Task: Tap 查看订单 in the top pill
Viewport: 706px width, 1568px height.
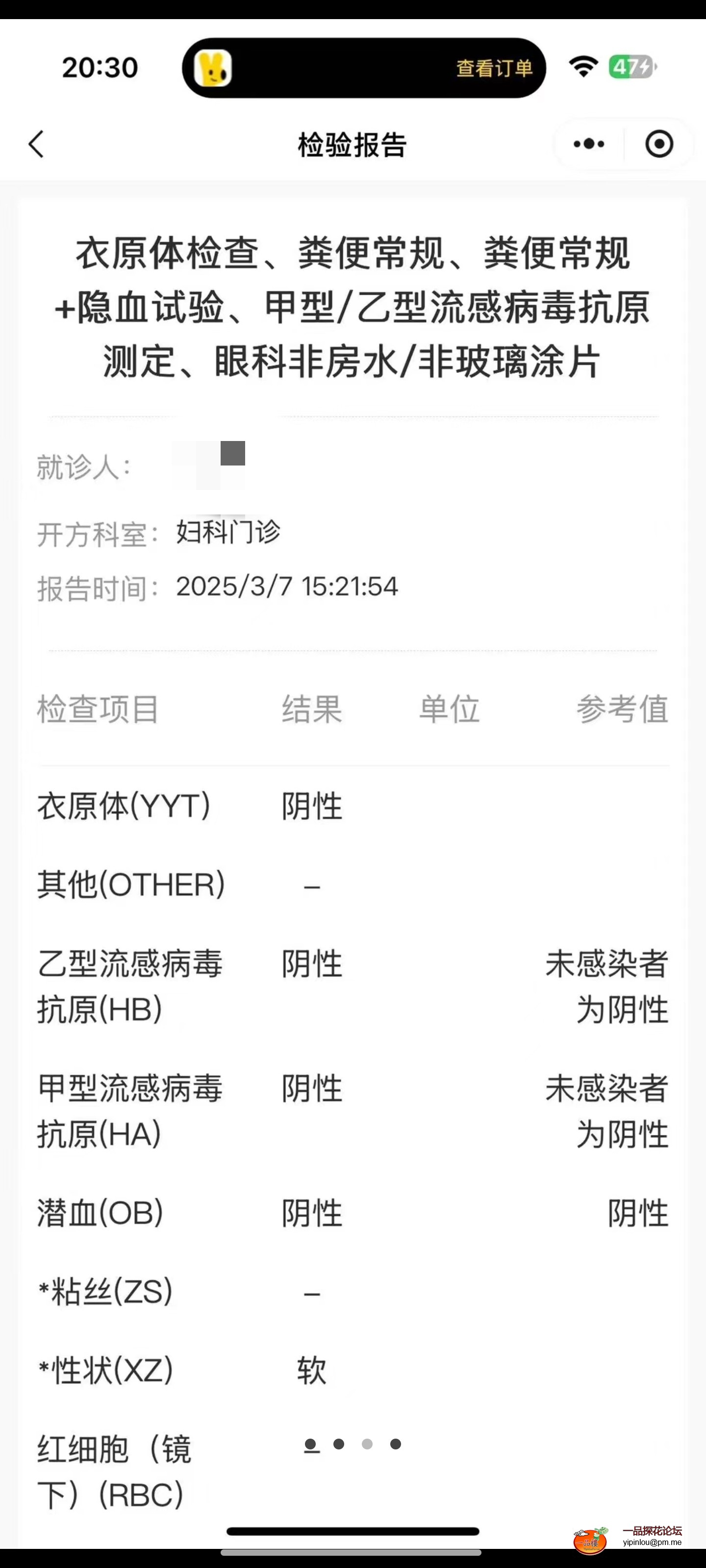Action: point(494,68)
